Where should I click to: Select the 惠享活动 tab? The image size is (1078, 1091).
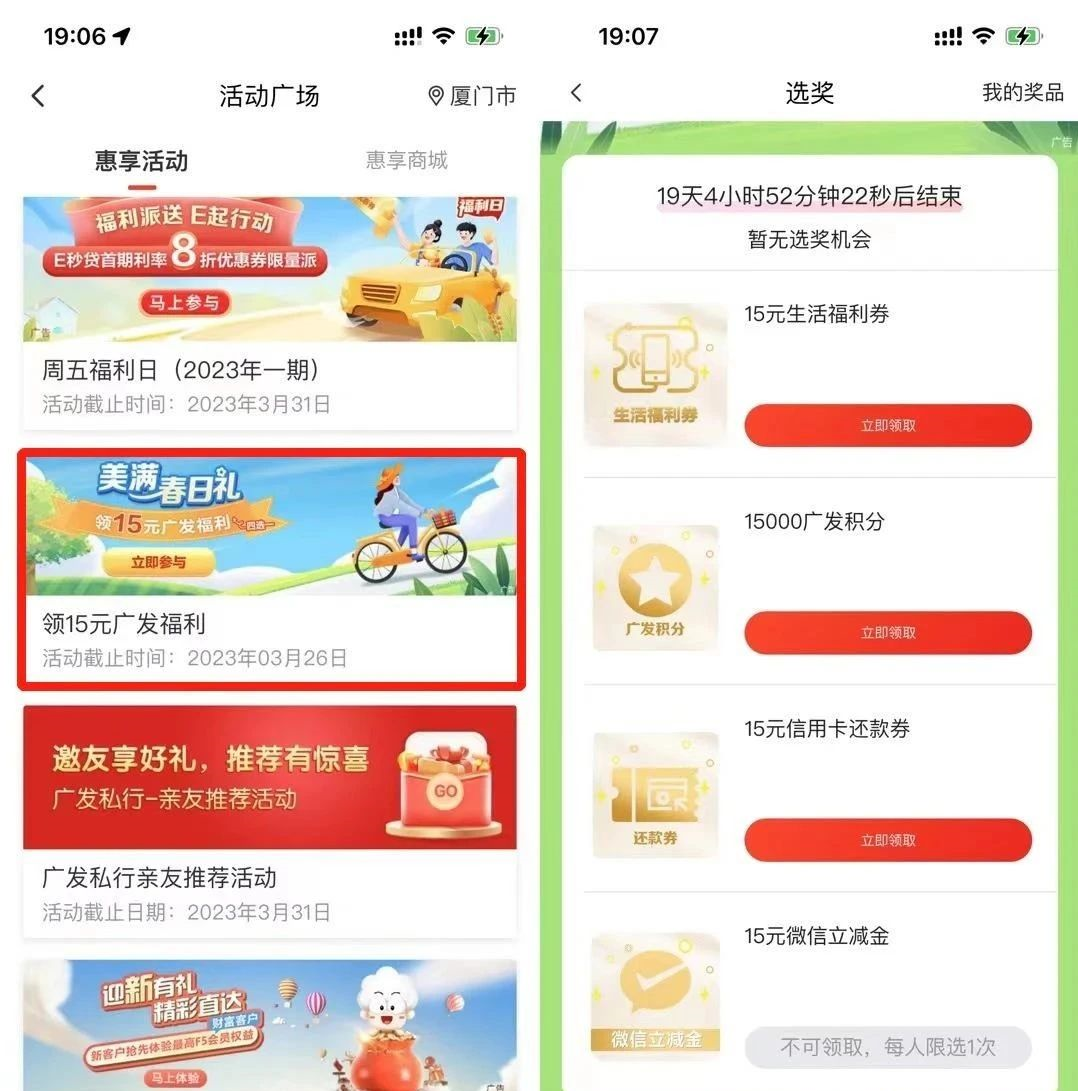141,161
